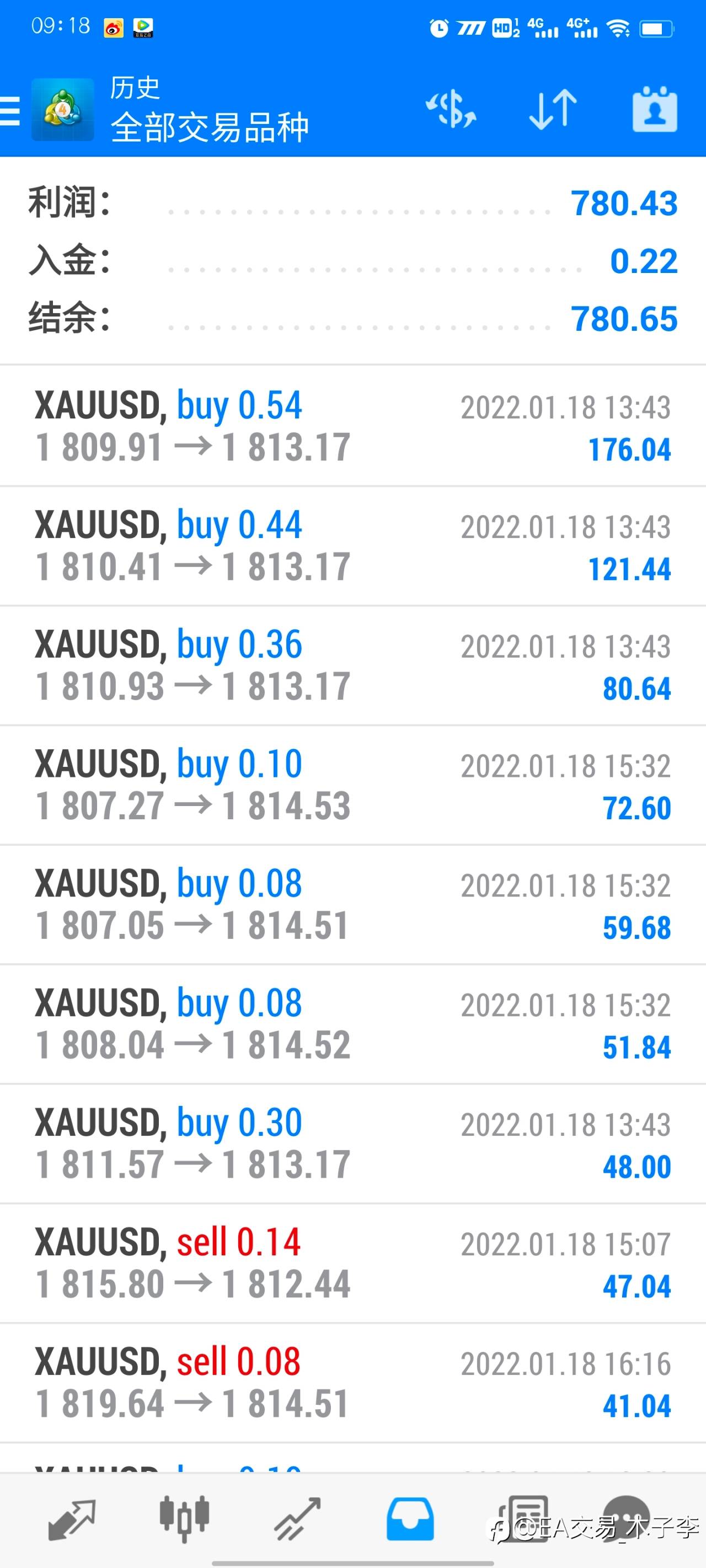This screenshot has width=706, height=1568.
Task: Open the calendar period picker
Action: click(x=655, y=110)
